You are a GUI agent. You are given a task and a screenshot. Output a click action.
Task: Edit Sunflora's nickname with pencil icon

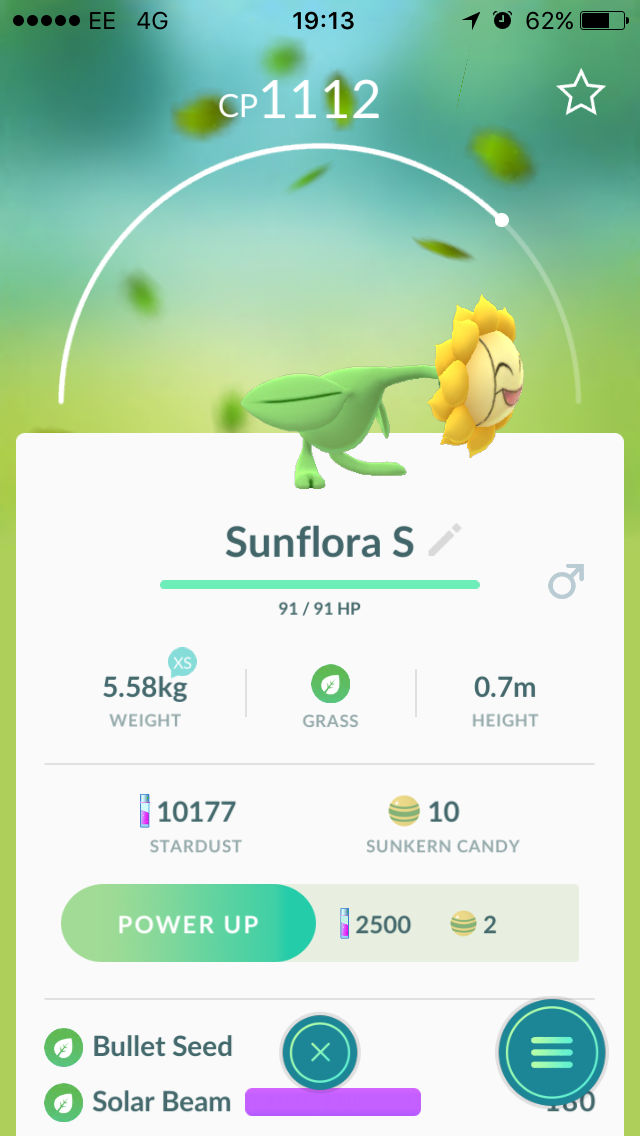445,541
